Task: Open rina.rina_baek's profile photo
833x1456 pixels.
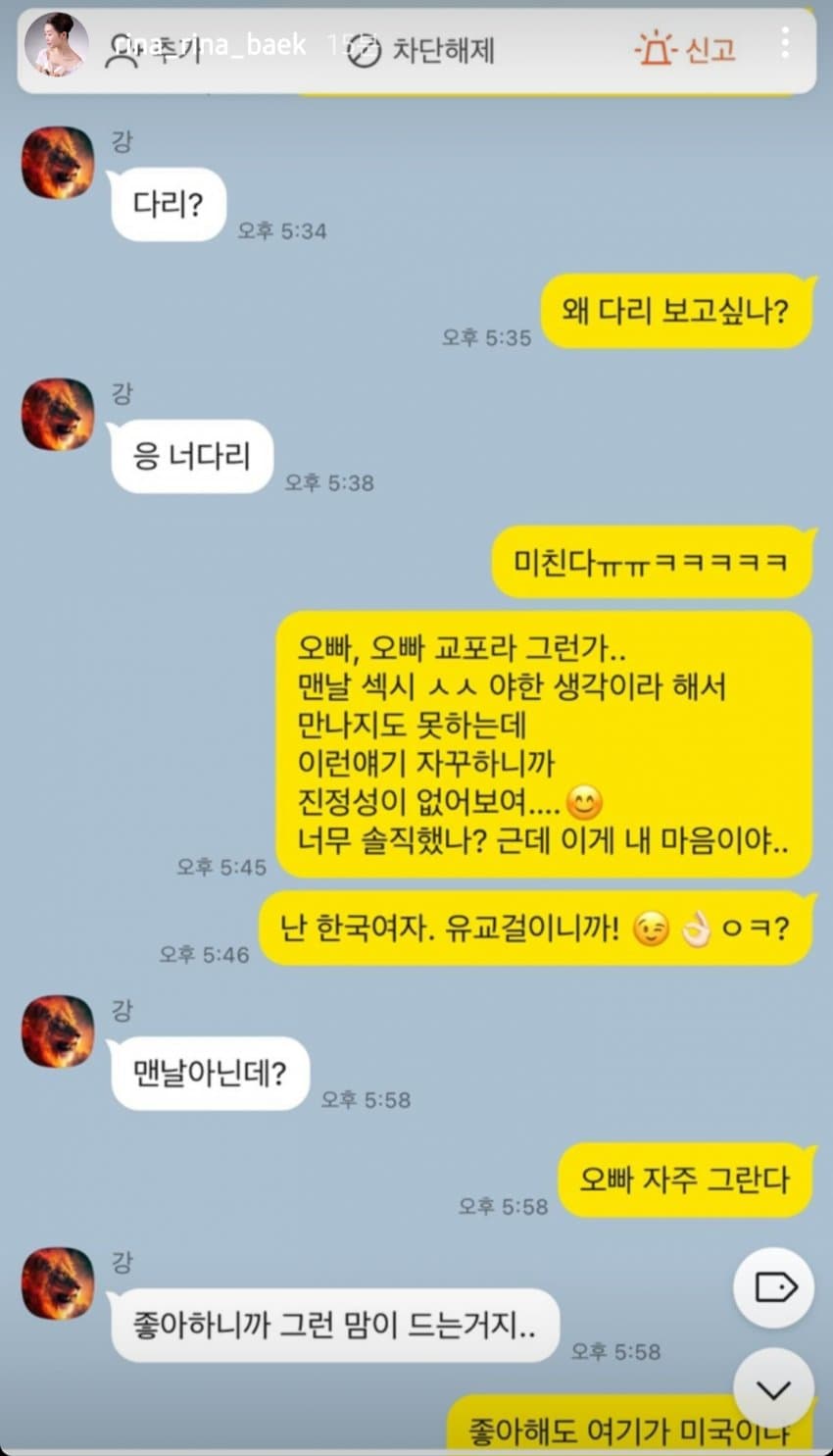Action: (x=56, y=45)
